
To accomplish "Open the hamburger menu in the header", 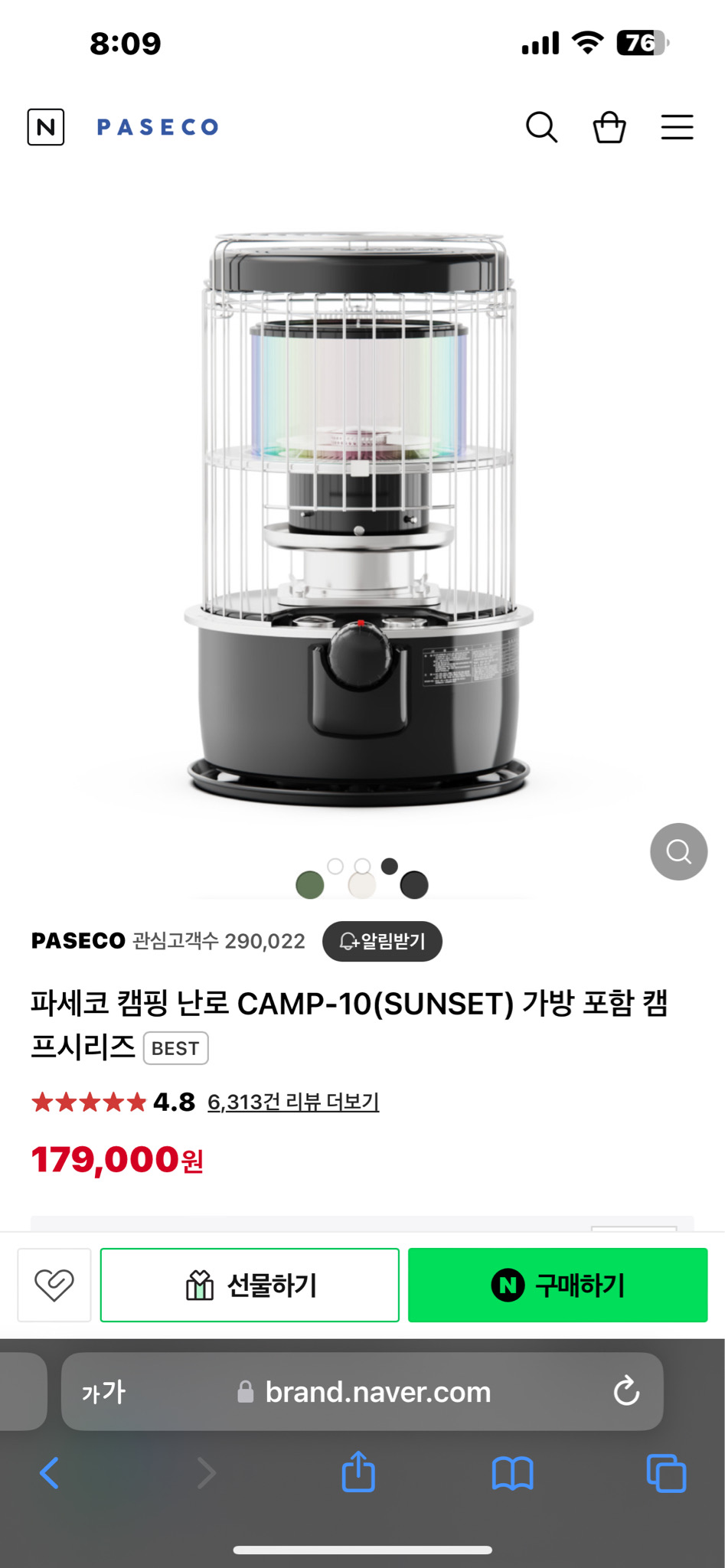I will [676, 127].
